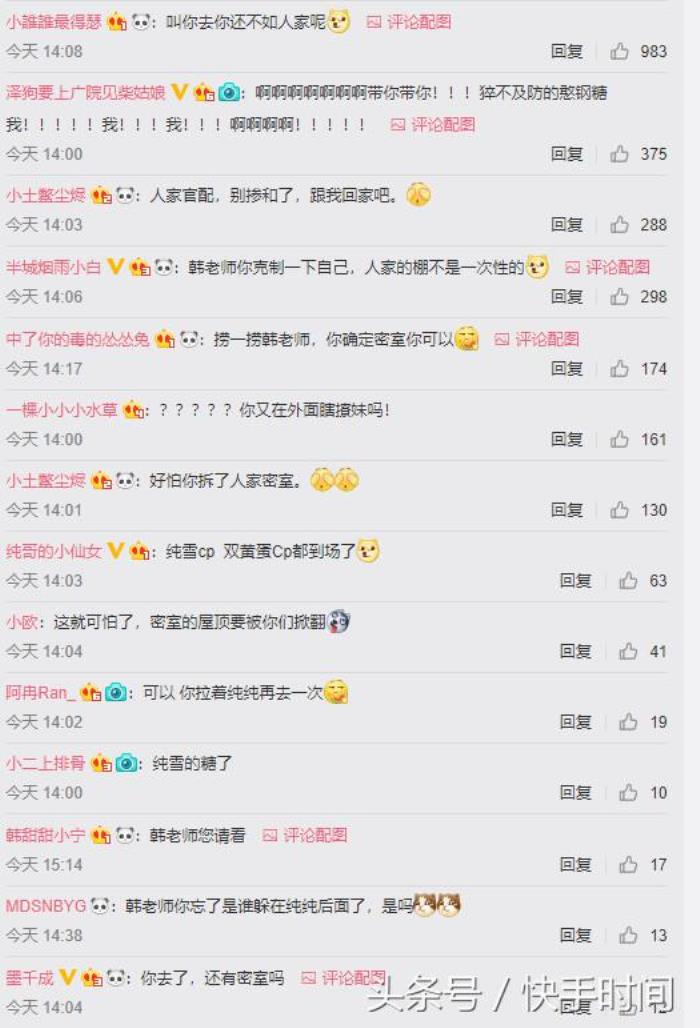Open 中了你的毒的怂怂兔's profile
700x1028 pixels.
click(77, 339)
